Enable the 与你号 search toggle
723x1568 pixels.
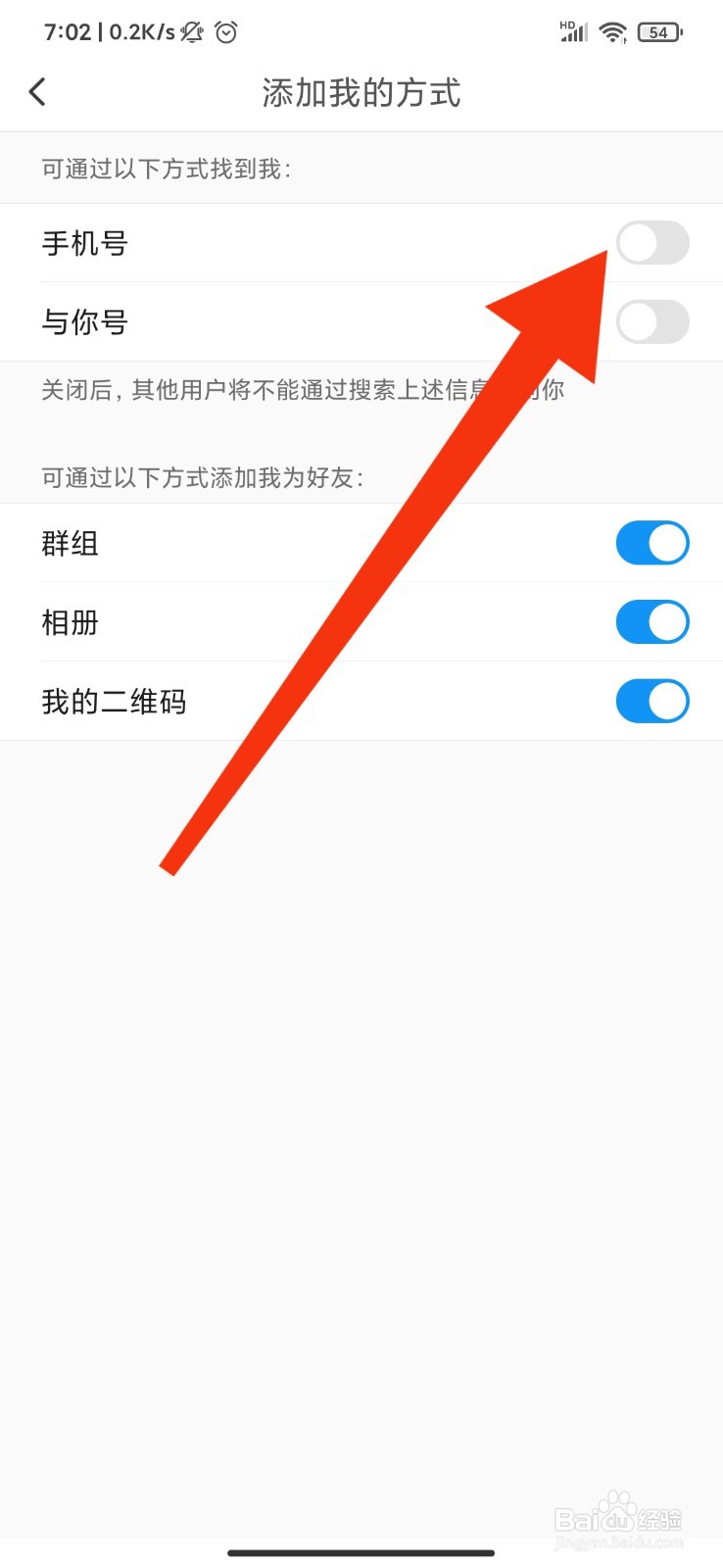pos(652,321)
